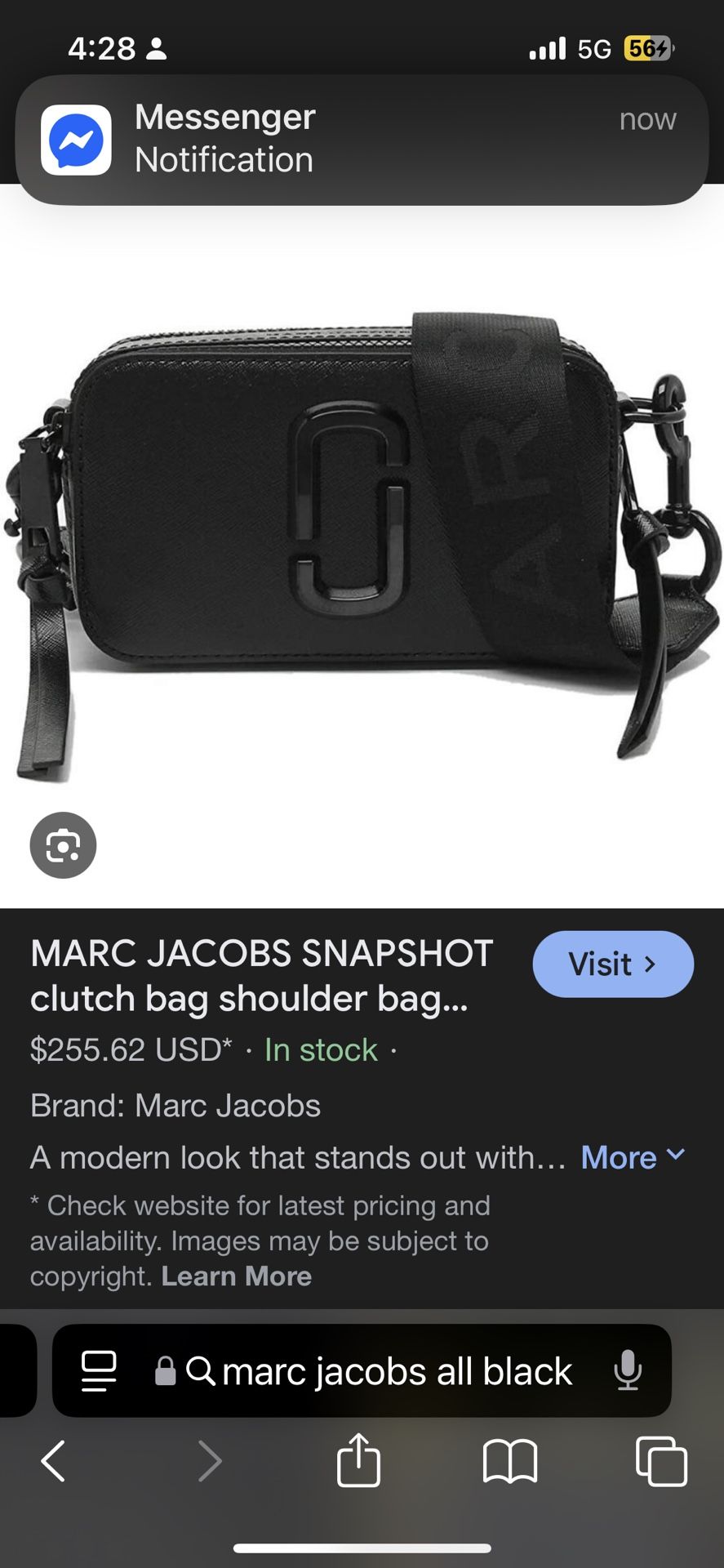Image resolution: width=724 pixels, height=1568 pixels.
Task: Open the Messenger notification banner
Action: [362, 139]
